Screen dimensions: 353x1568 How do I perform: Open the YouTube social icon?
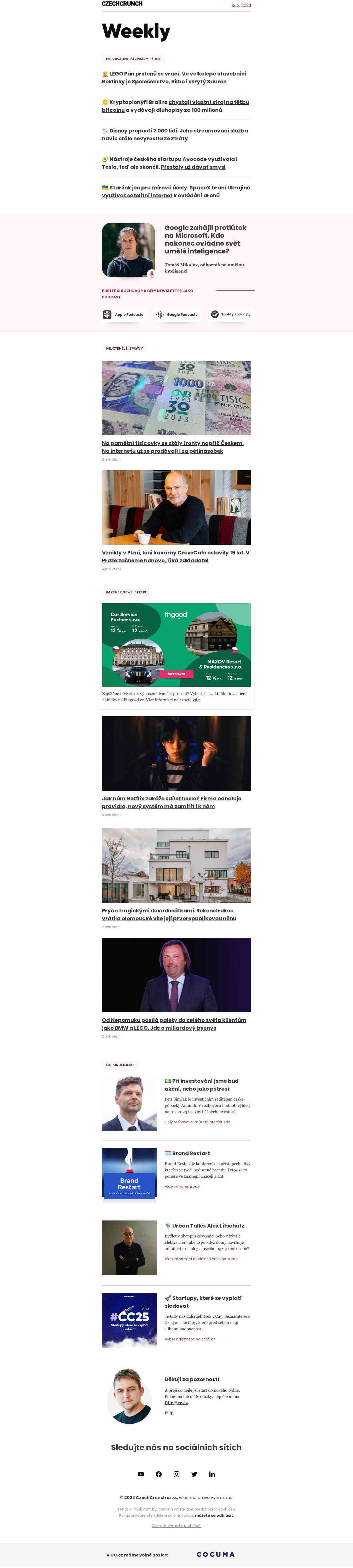141,1474
